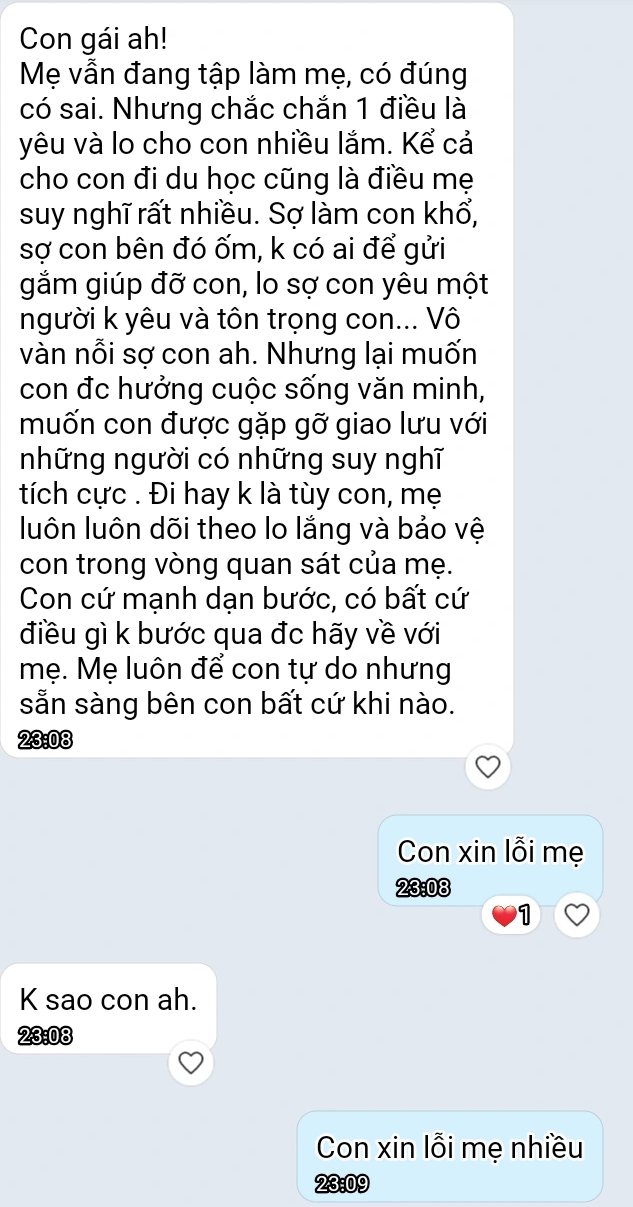React with heart to "K sao con ah."

pyautogui.click(x=190, y=1061)
